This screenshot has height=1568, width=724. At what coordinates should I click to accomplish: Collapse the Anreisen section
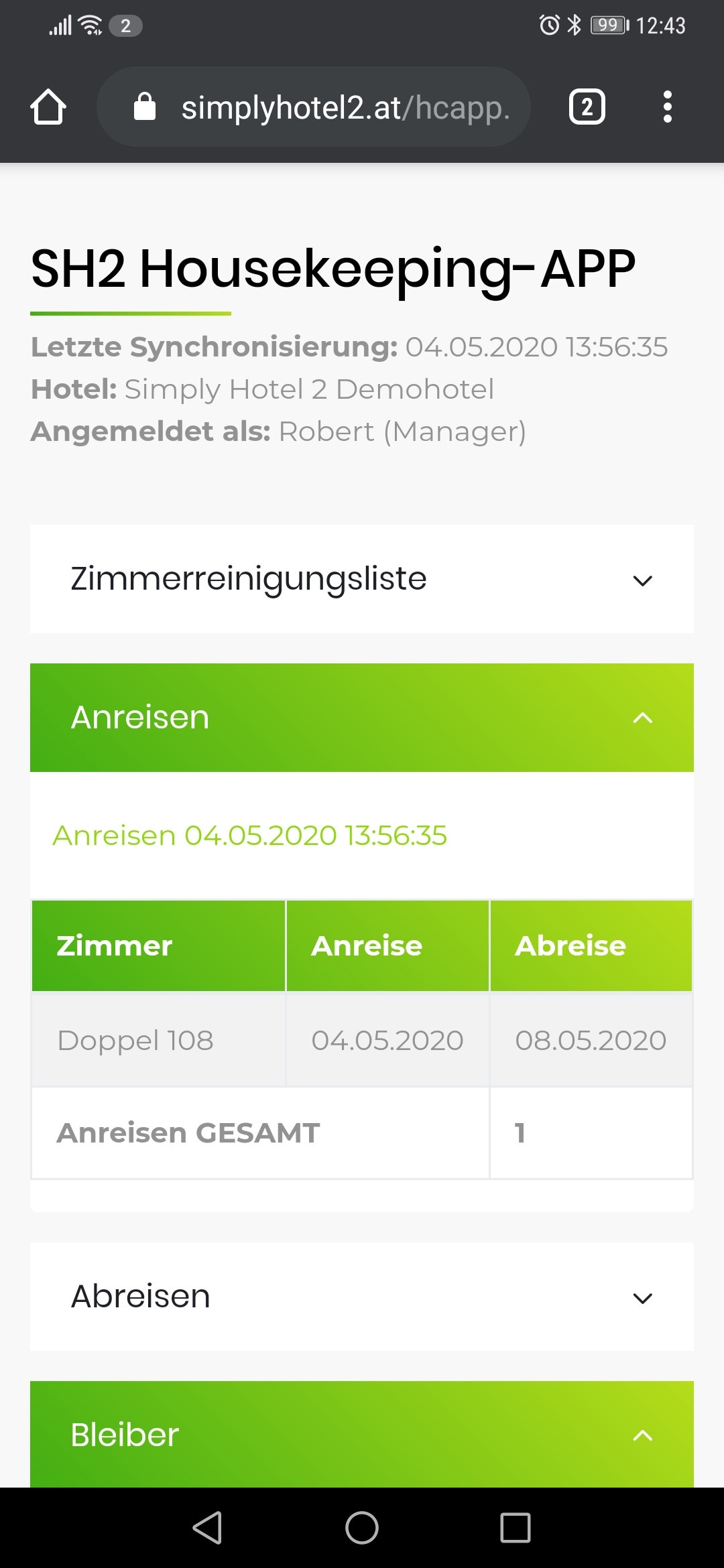pyautogui.click(x=362, y=718)
